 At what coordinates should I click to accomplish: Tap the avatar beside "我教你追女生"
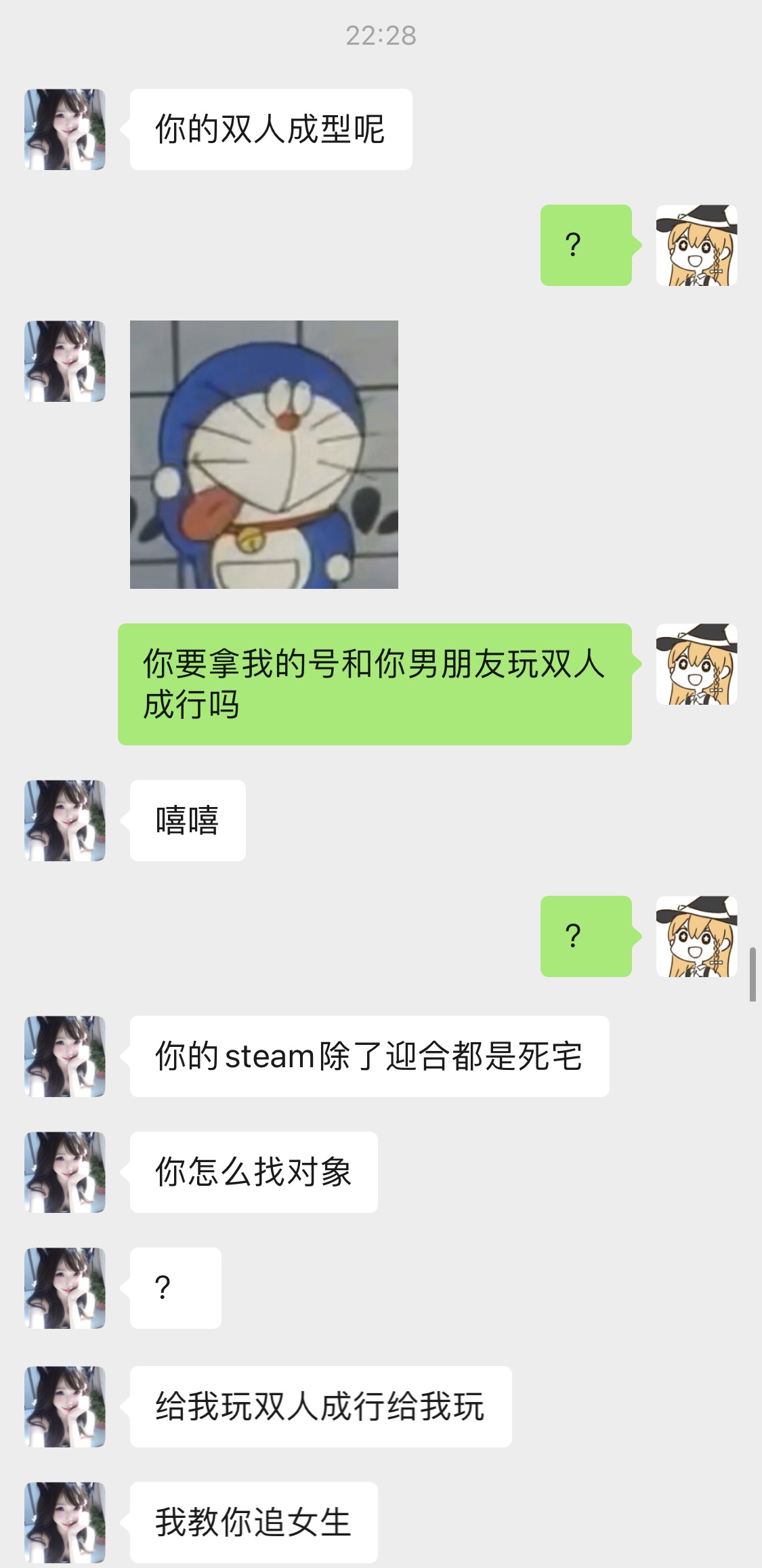tap(65, 1523)
